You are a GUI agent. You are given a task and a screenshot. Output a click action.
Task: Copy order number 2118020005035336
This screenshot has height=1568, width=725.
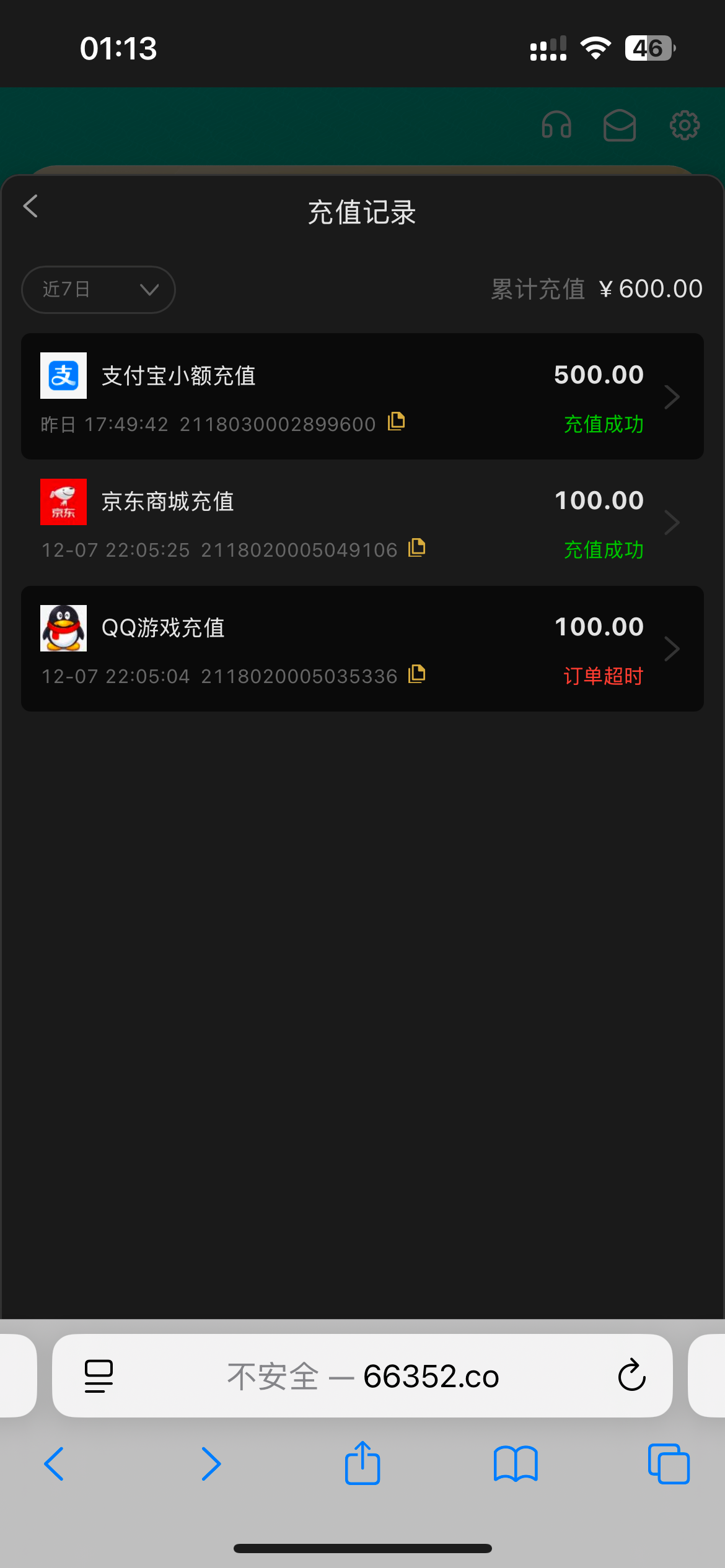pyautogui.click(x=417, y=674)
